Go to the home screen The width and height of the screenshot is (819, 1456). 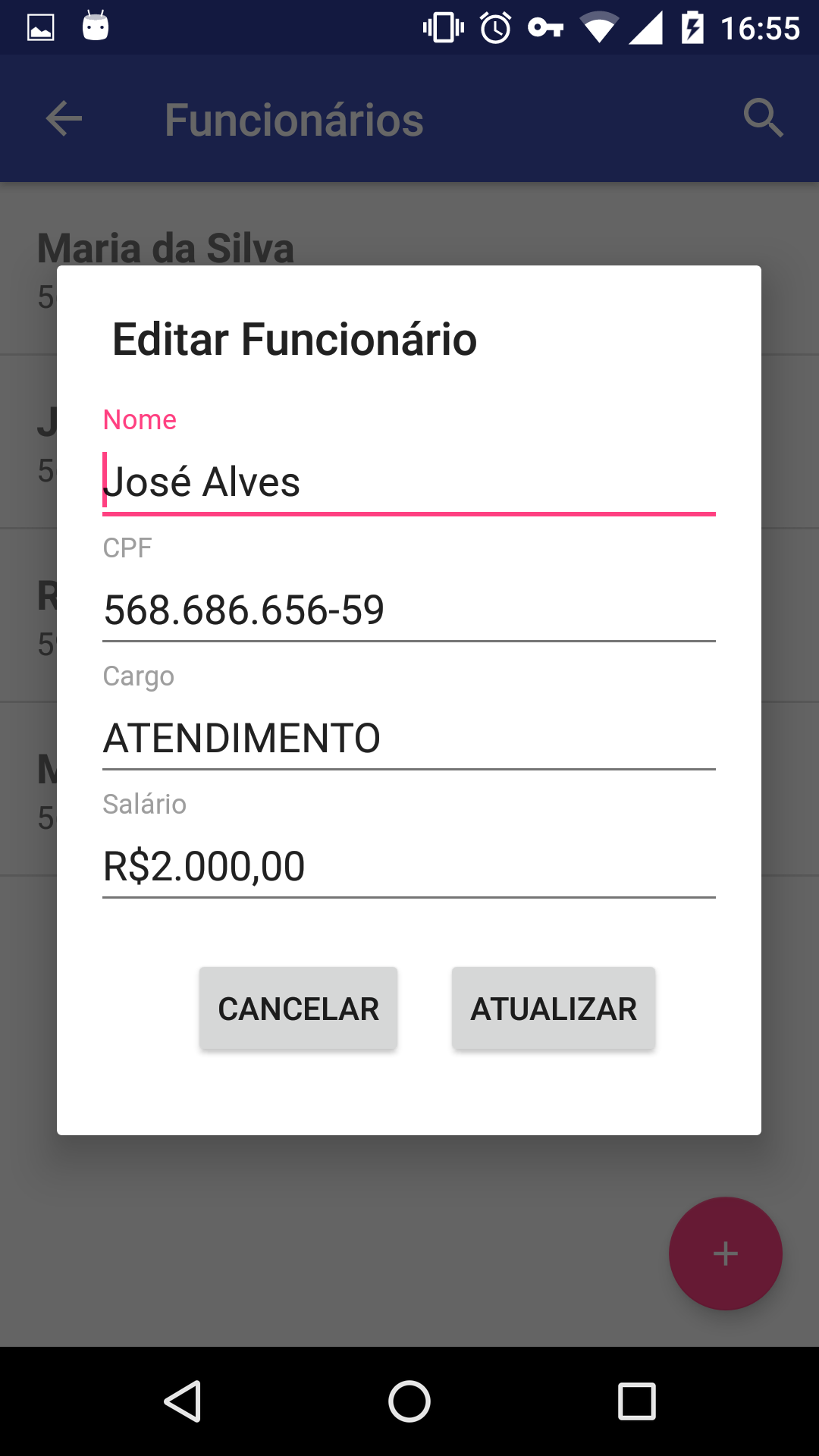pos(409,1401)
